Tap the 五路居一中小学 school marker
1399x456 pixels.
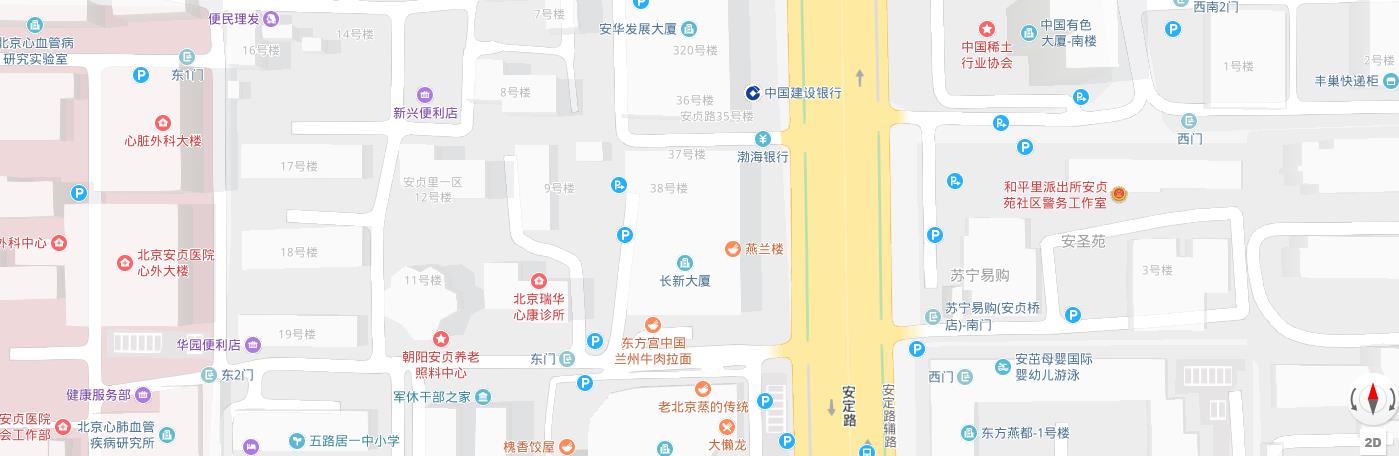click(296, 440)
